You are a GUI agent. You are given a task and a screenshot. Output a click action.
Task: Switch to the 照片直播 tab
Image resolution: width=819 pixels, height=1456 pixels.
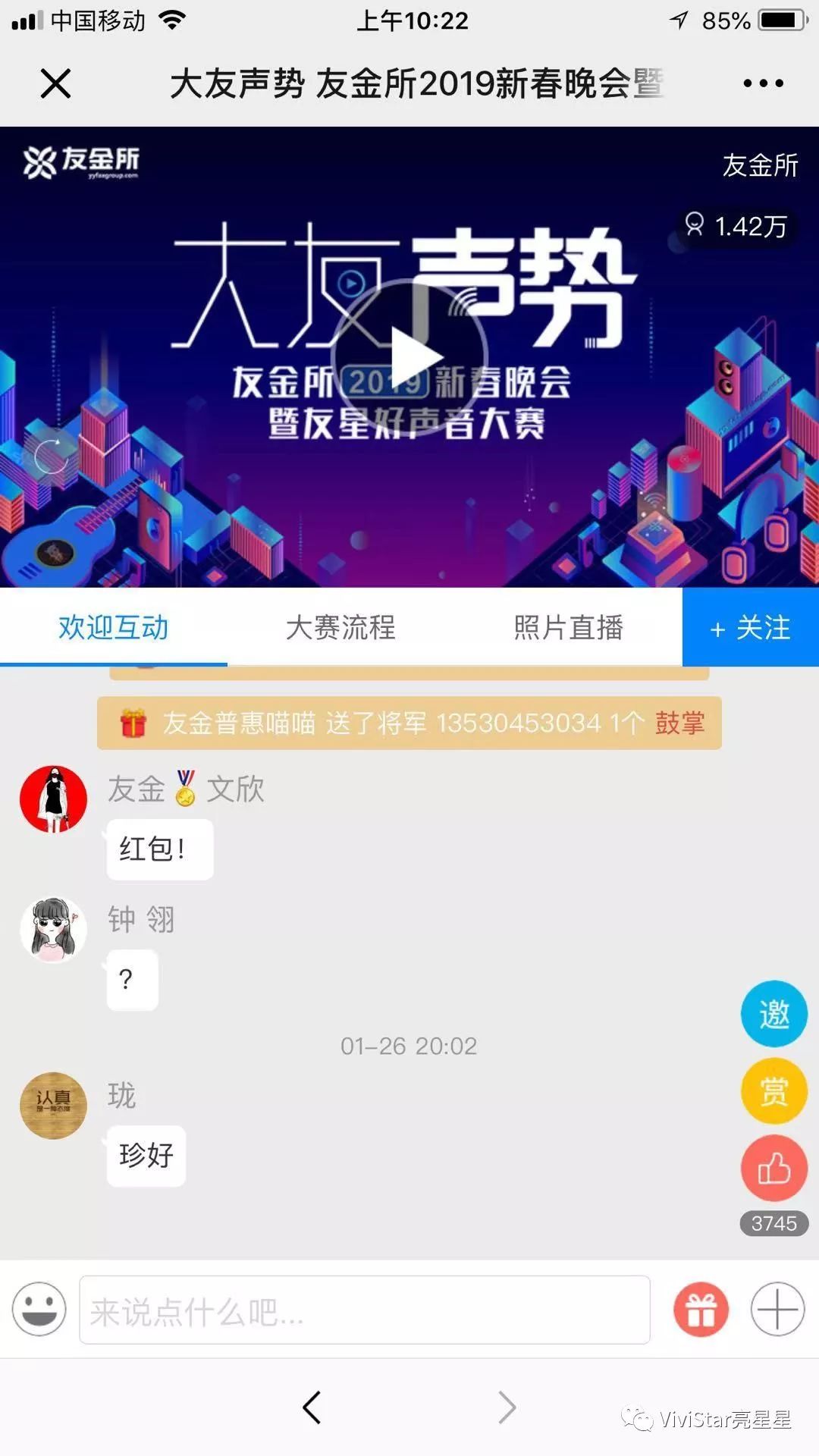[x=568, y=627]
